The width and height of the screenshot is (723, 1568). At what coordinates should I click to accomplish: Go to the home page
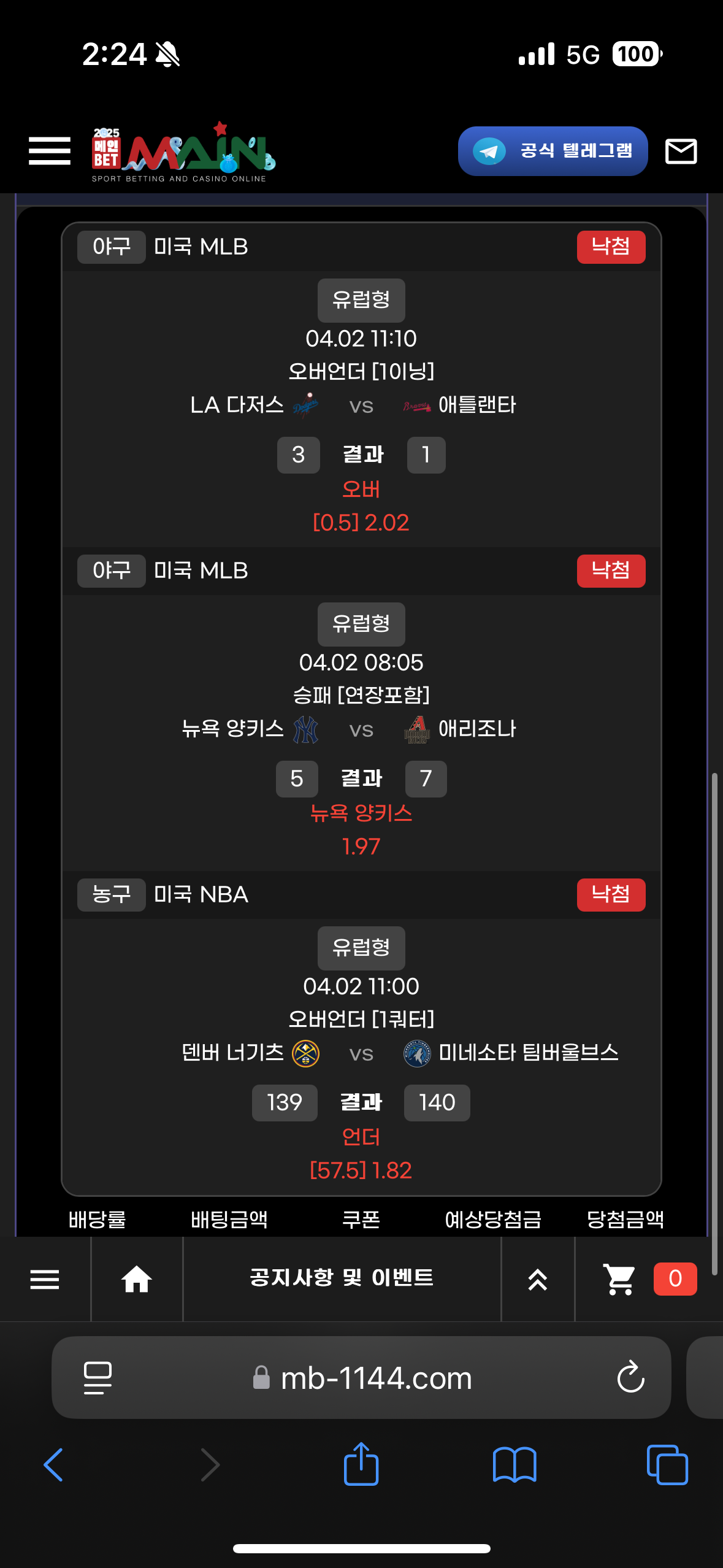(x=136, y=1279)
